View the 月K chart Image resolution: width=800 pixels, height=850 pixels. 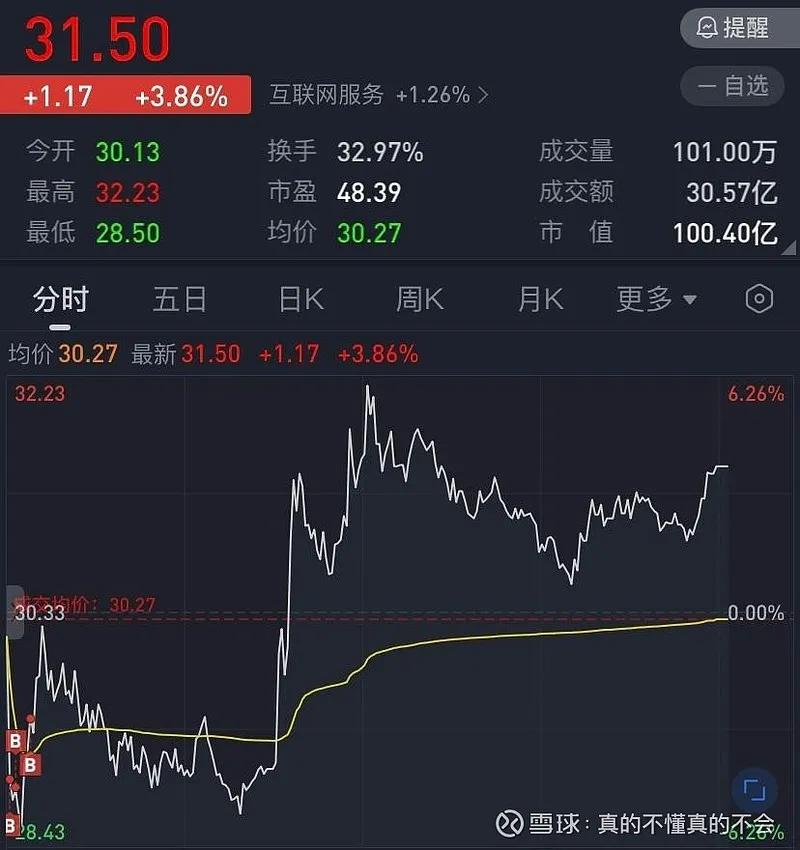pyautogui.click(x=540, y=299)
